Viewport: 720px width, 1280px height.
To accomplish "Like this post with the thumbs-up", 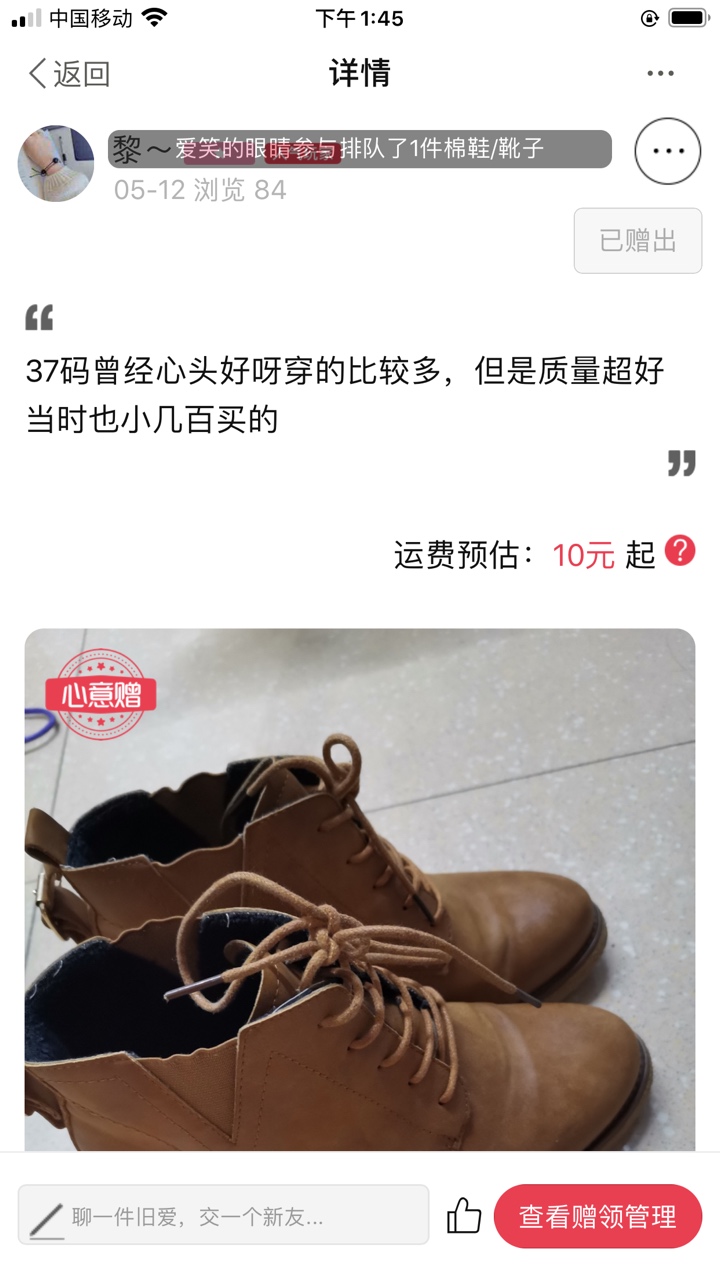I will pyautogui.click(x=463, y=1216).
